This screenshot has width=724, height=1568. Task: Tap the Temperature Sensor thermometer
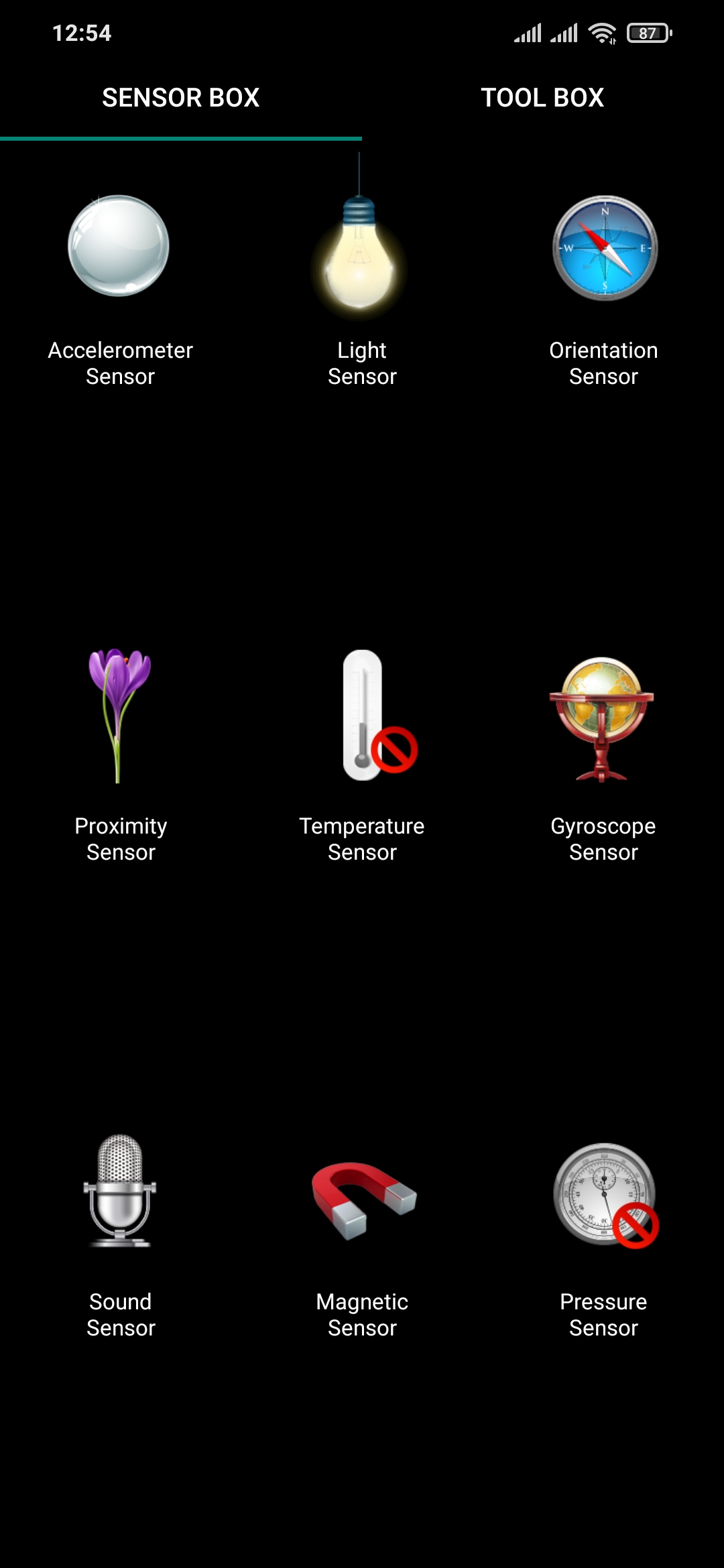coord(379,716)
